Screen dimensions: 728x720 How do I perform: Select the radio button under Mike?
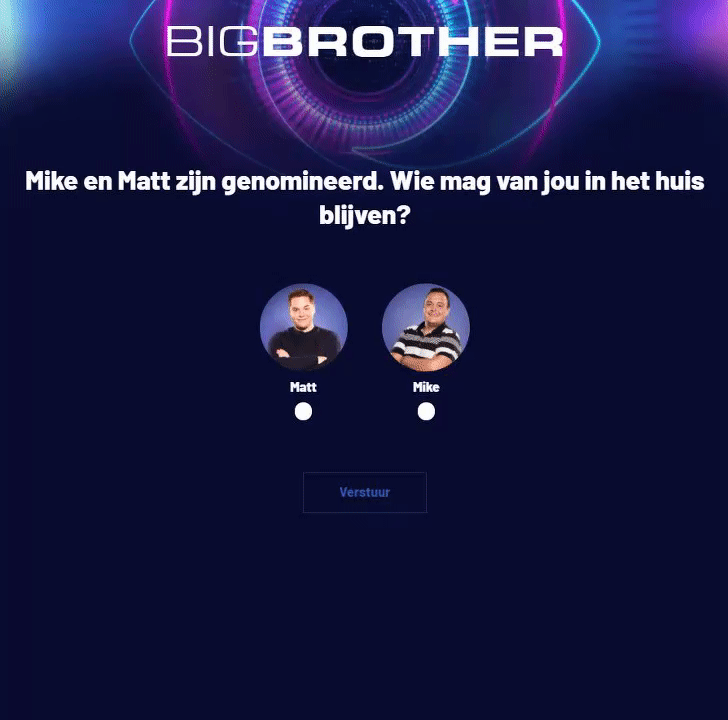(x=426, y=412)
